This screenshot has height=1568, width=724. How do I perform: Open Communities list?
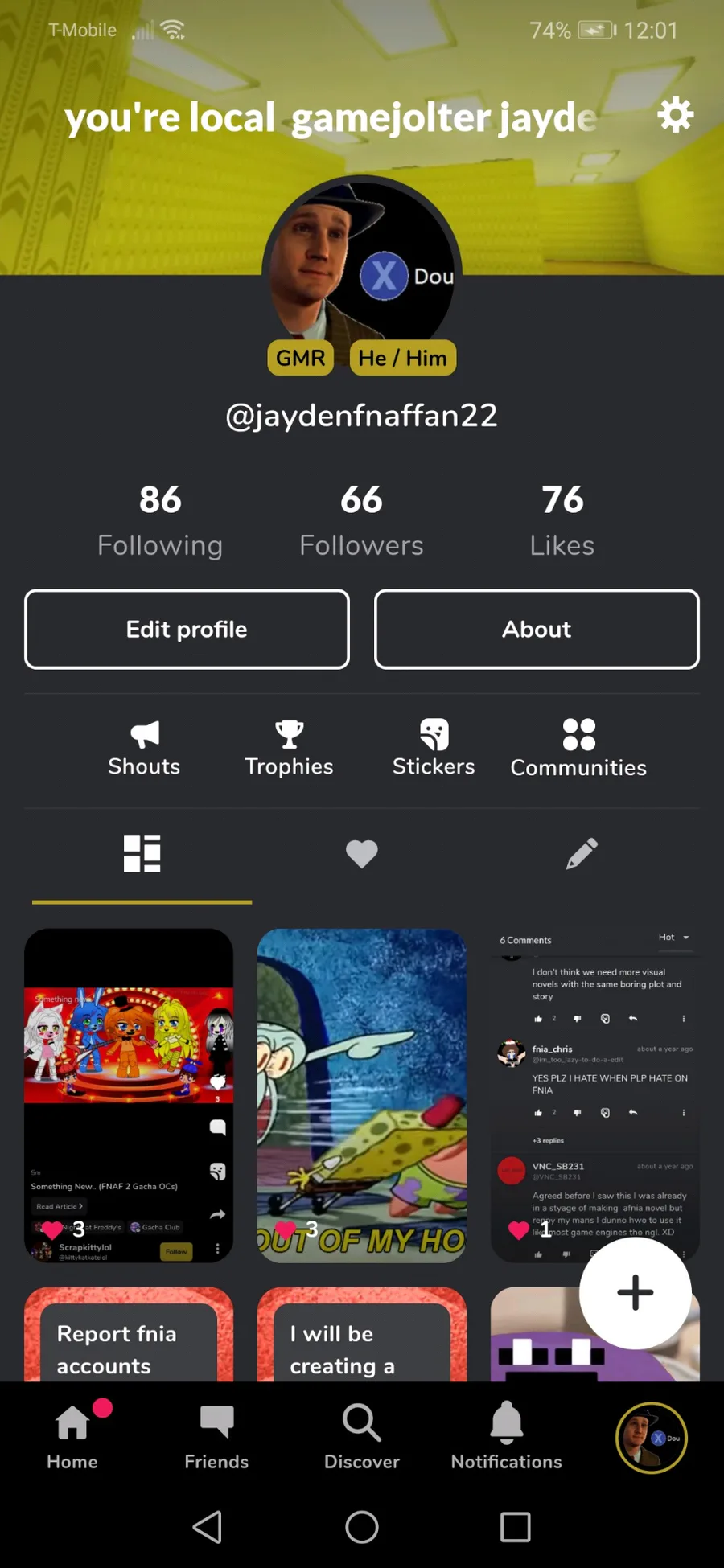(578, 749)
